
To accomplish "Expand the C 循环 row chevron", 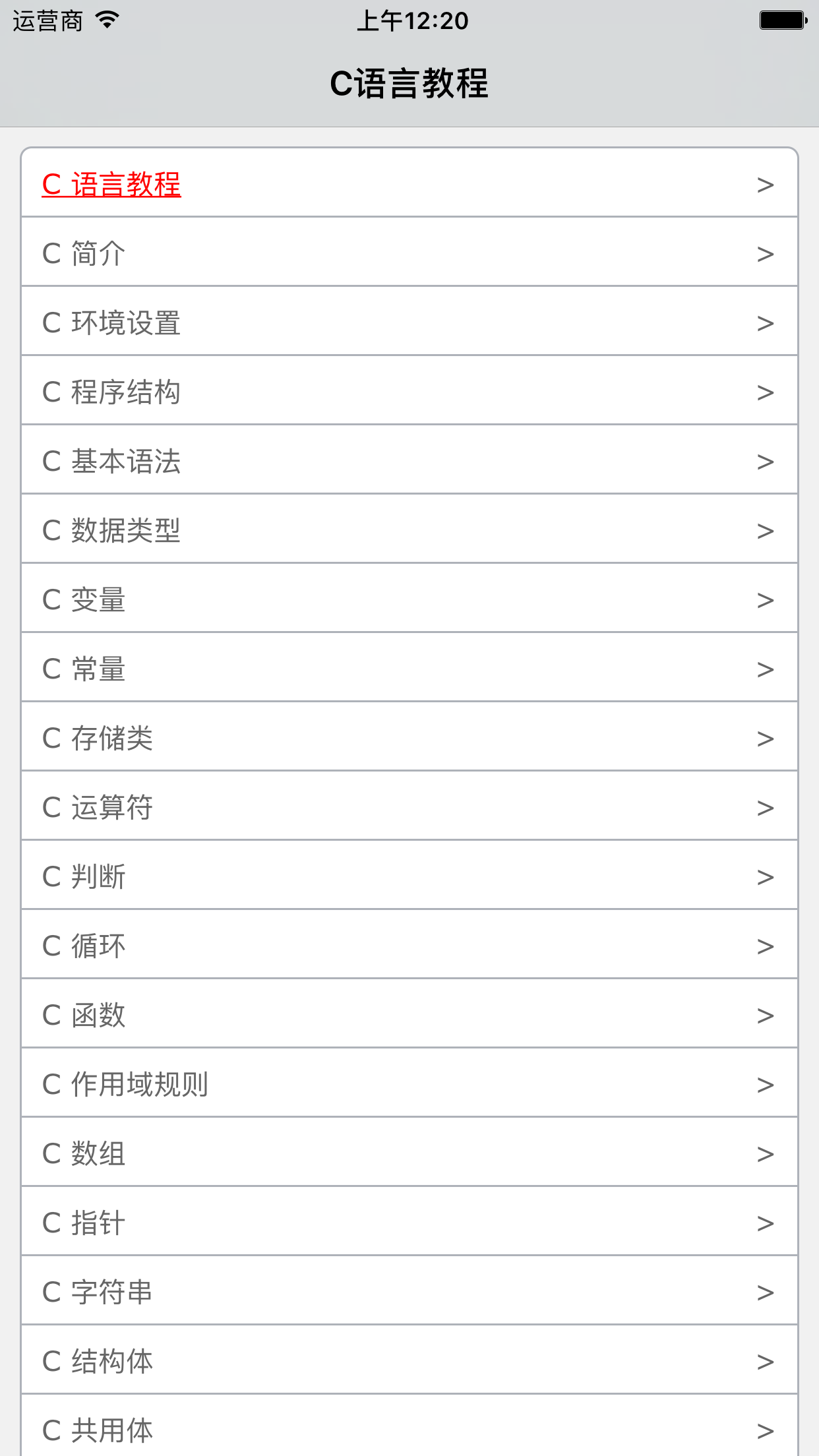I will pyautogui.click(x=764, y=946).
